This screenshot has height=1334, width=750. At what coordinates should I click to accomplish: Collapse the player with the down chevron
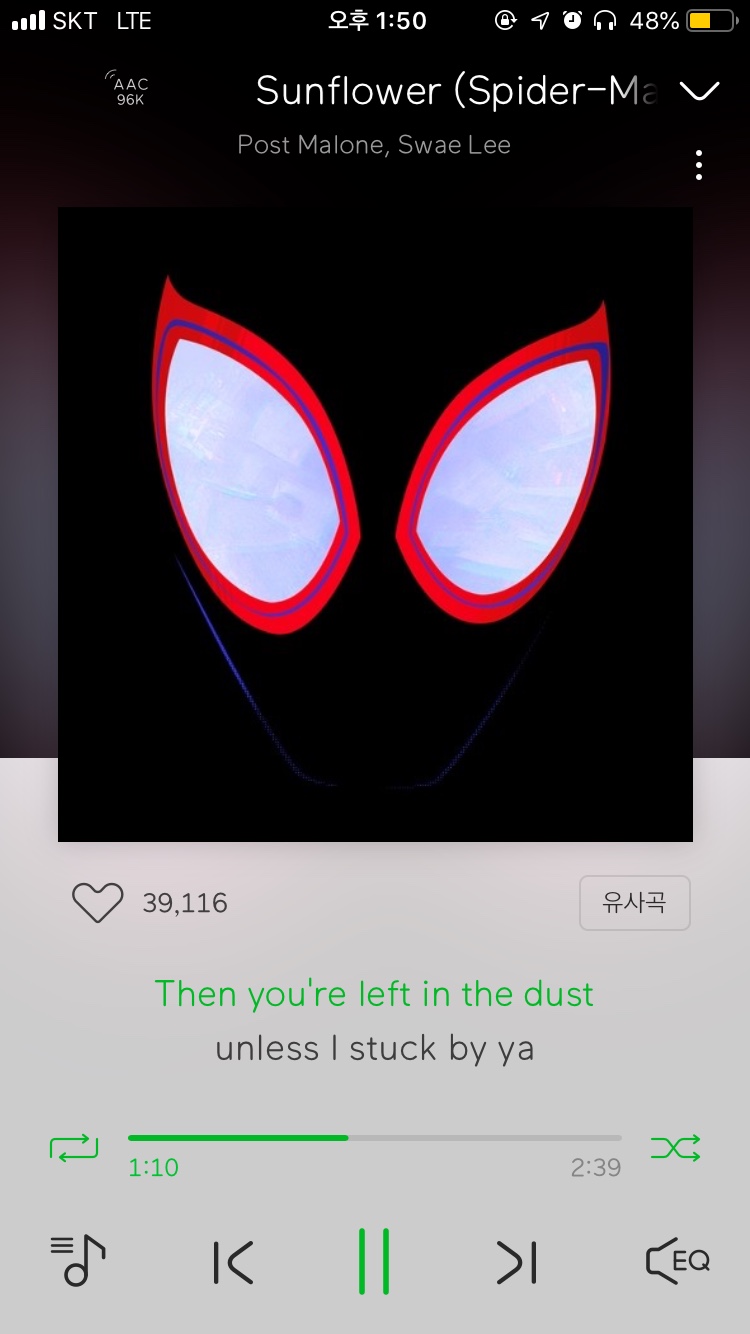click(x=699, y=92)
